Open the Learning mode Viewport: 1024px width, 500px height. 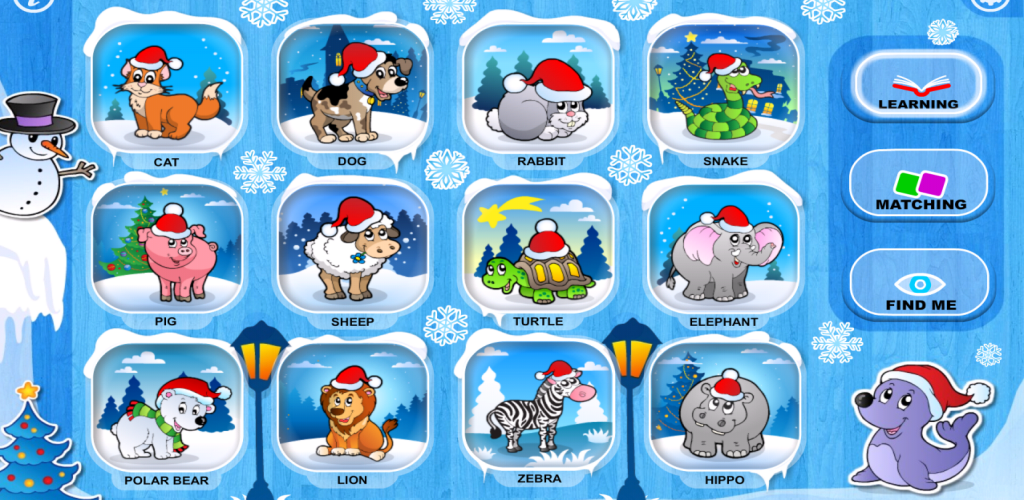pyautogui.click(x=918, y=87)
